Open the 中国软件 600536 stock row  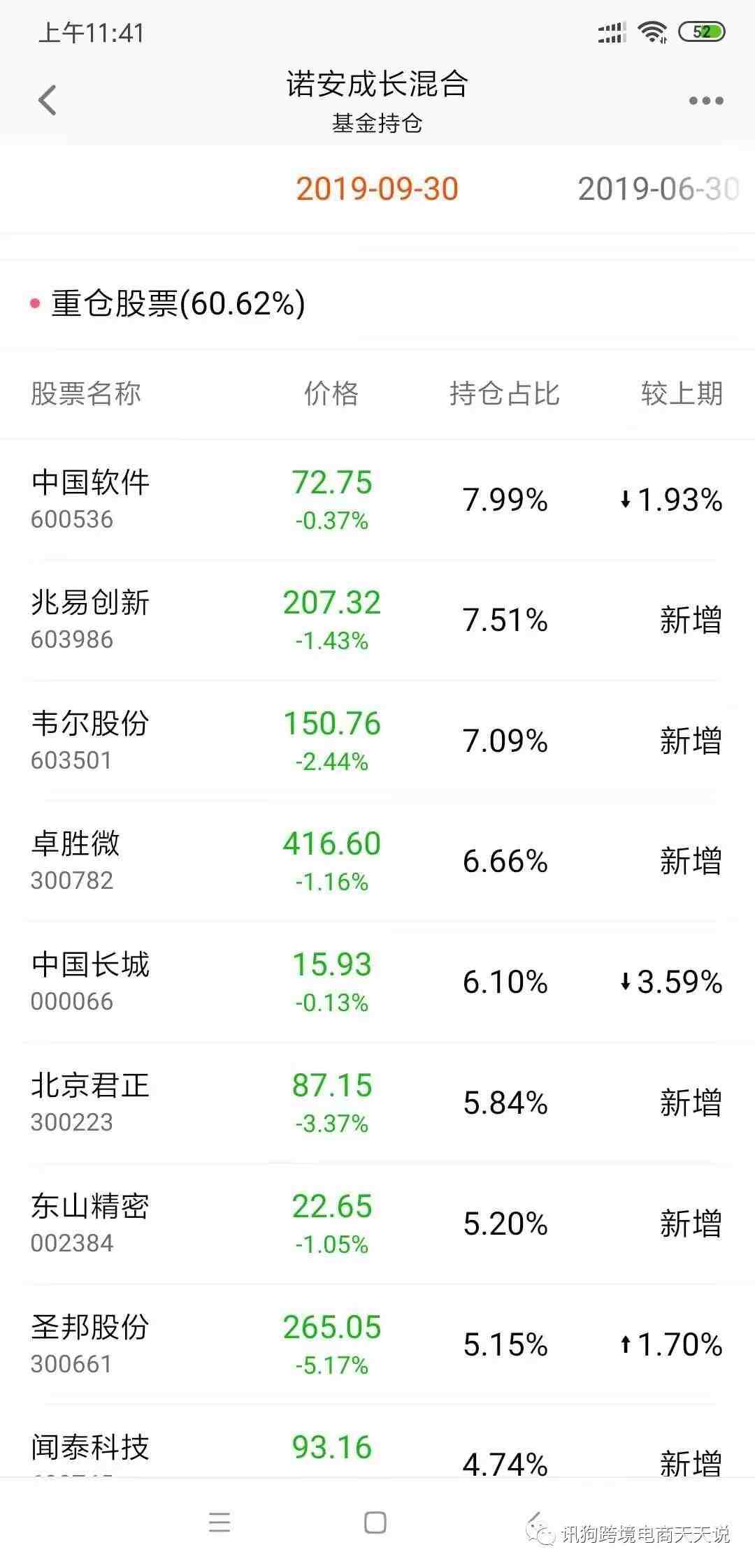[x=377, y=500]
